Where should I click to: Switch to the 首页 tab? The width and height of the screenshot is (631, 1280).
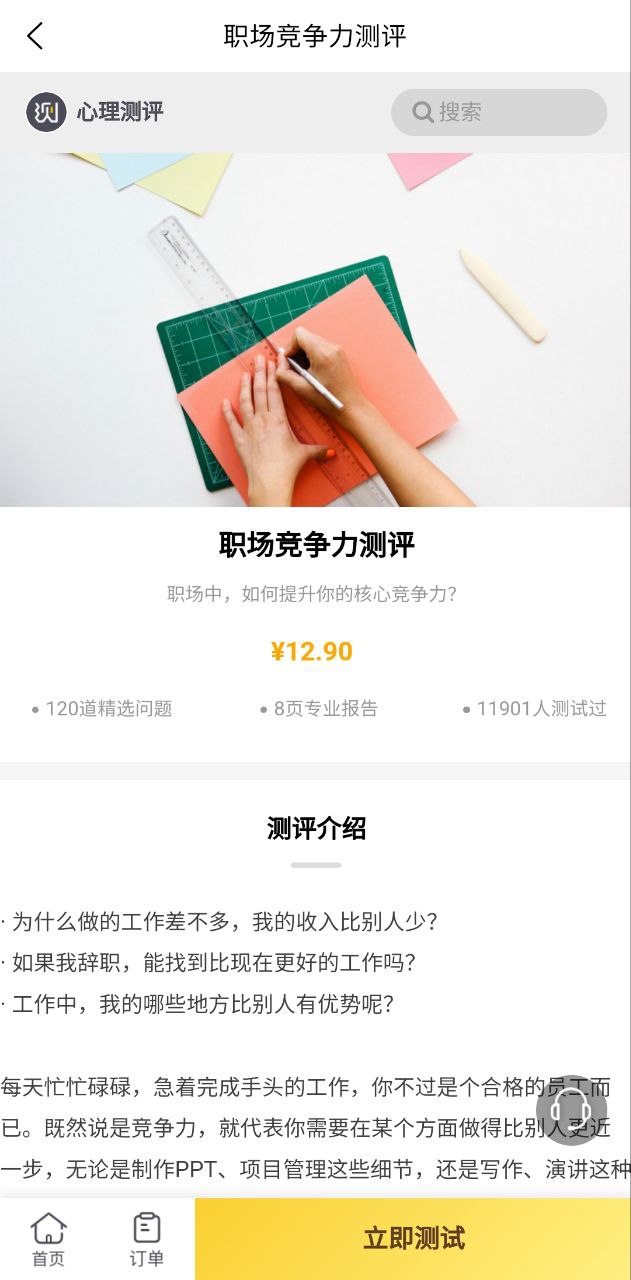pyautogui.click(x=48, y=1239)
